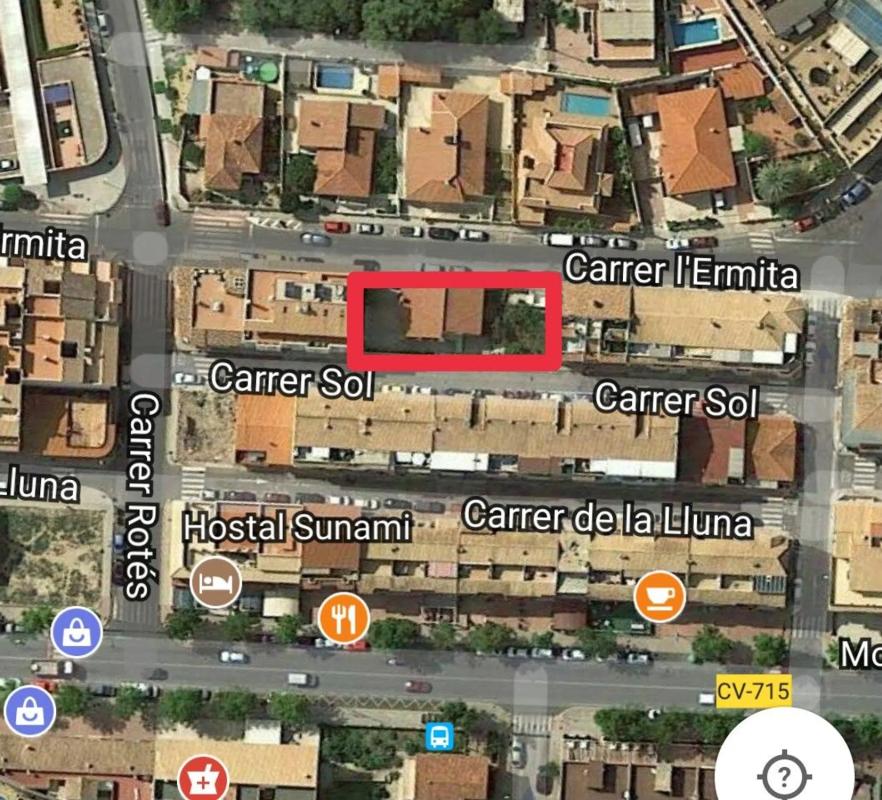This screenshot has width=882, height=800.
Task: Open the red pharmacy marker
Action: click(x=202, y=779)
